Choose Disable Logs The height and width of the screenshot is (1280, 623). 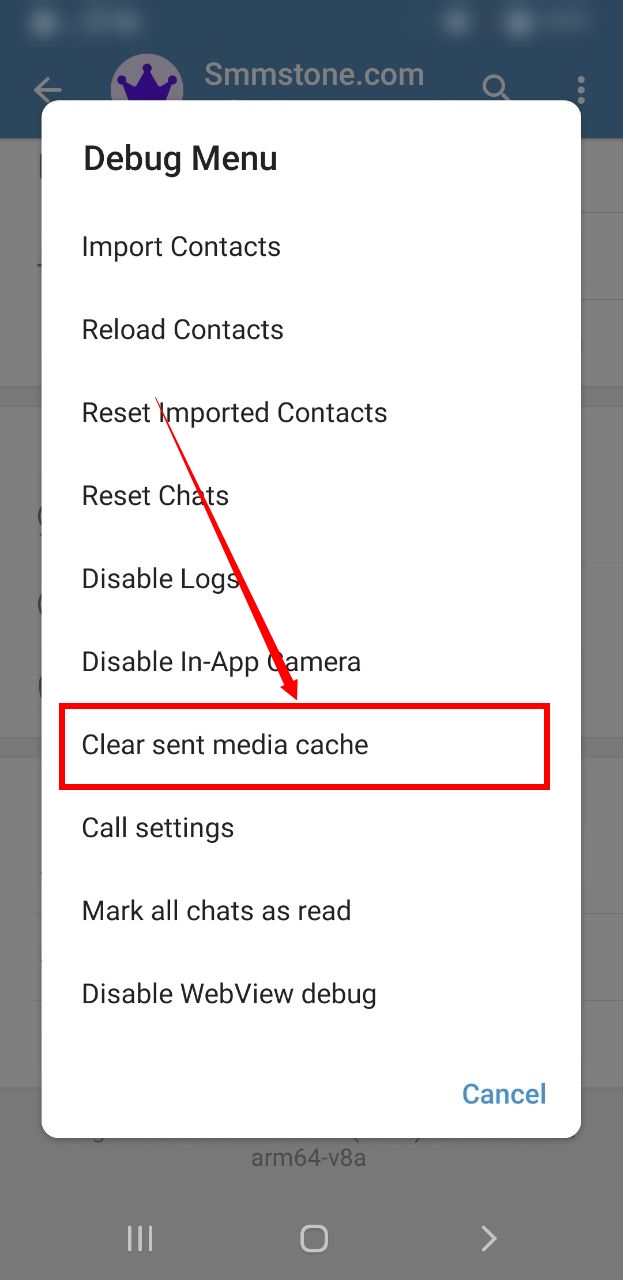pos(311,579)
